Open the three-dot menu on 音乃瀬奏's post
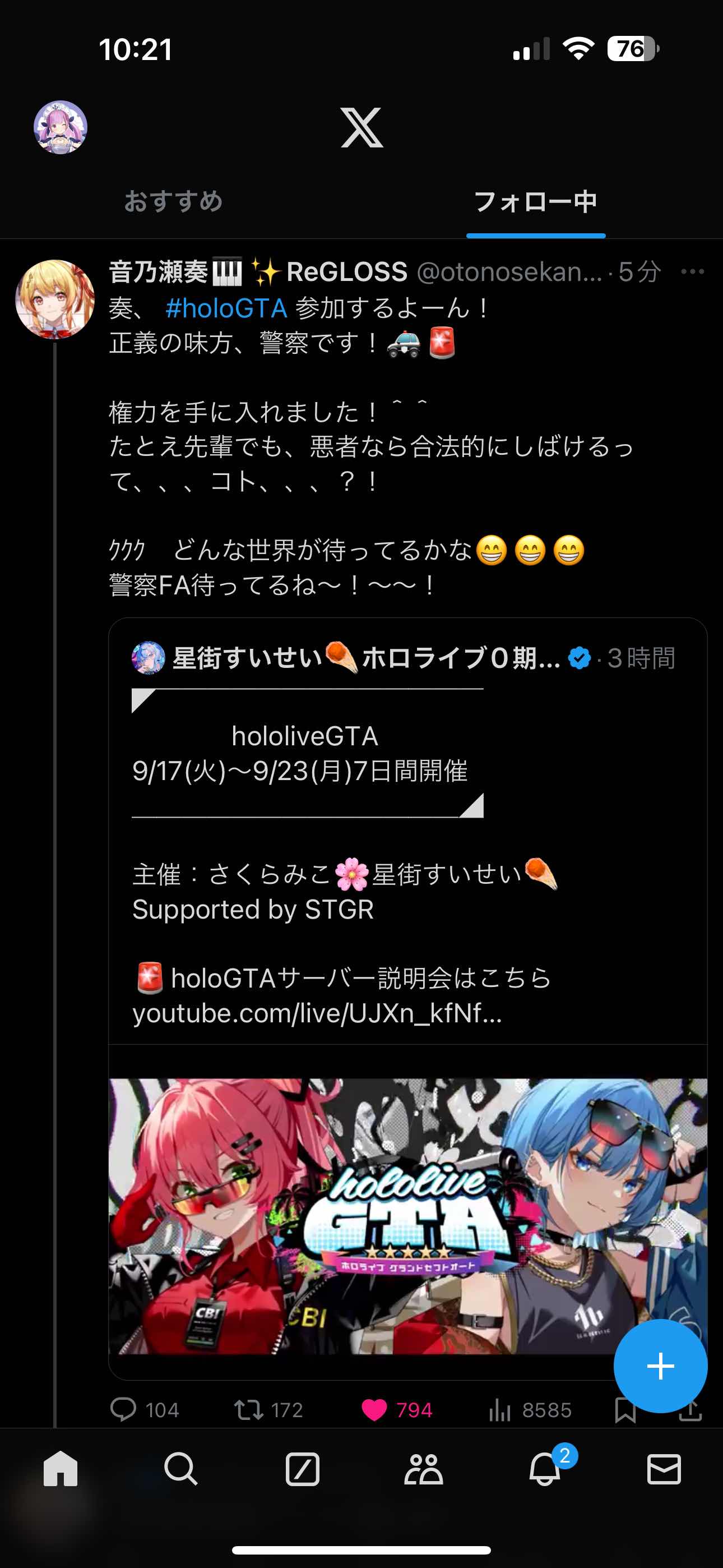Screen dimensions: 723x1568 693,271
